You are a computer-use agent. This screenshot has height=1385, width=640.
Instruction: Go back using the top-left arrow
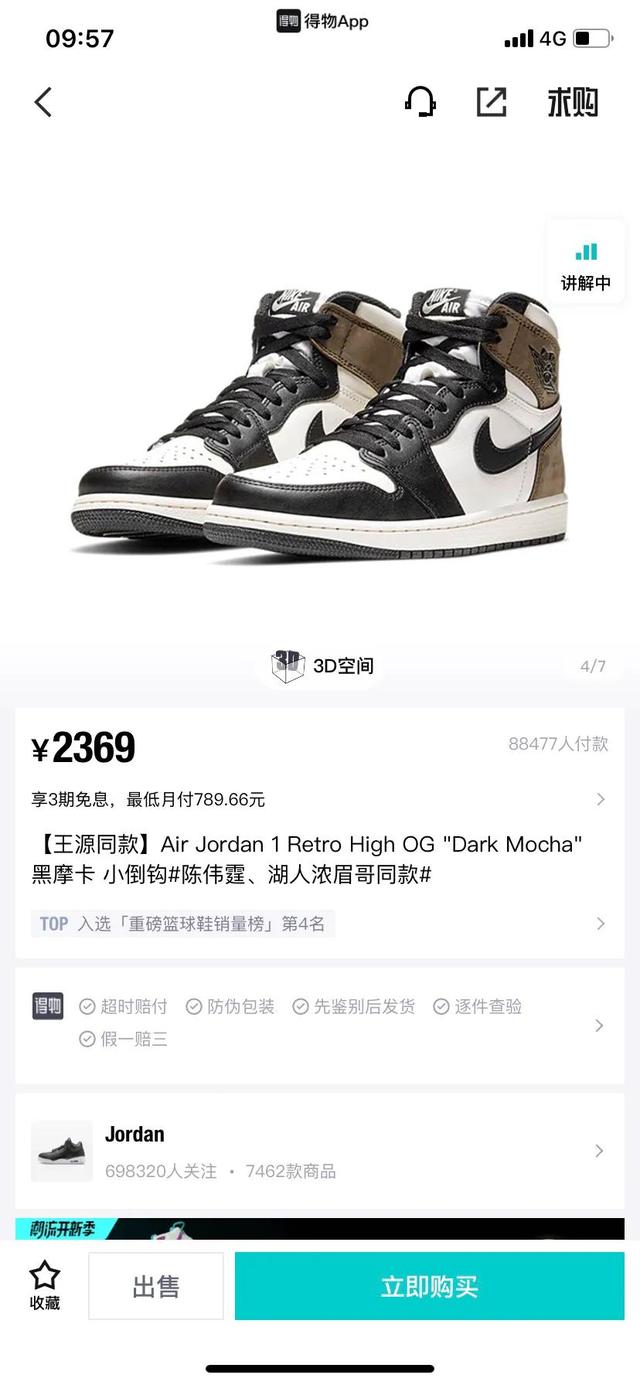(x=42, y=102)
